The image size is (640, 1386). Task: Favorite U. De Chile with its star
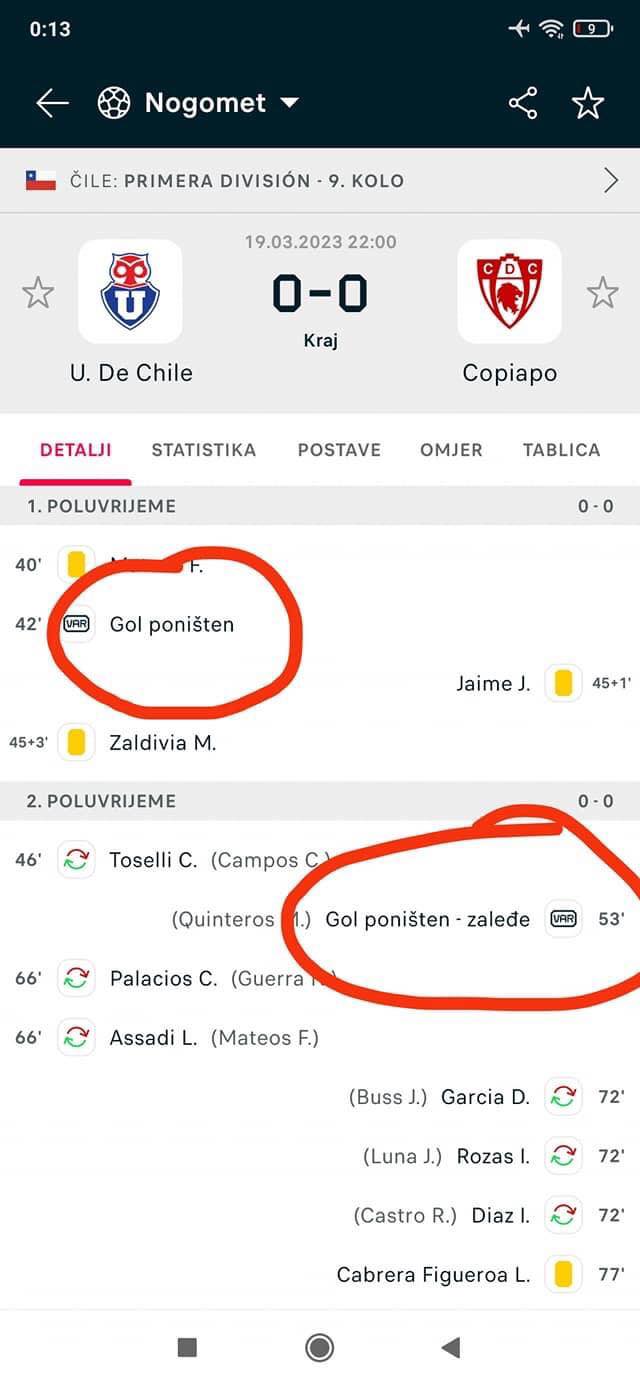[x=38, y=293]
